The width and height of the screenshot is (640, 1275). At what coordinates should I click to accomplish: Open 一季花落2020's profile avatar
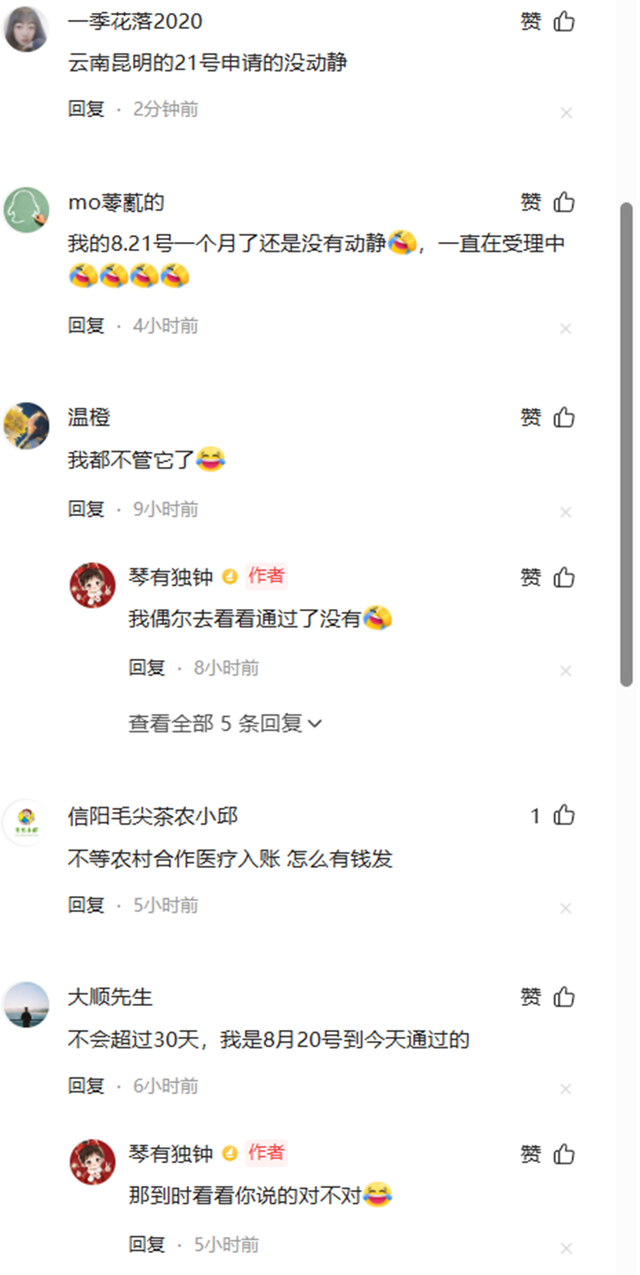click(x=27, y=28)
